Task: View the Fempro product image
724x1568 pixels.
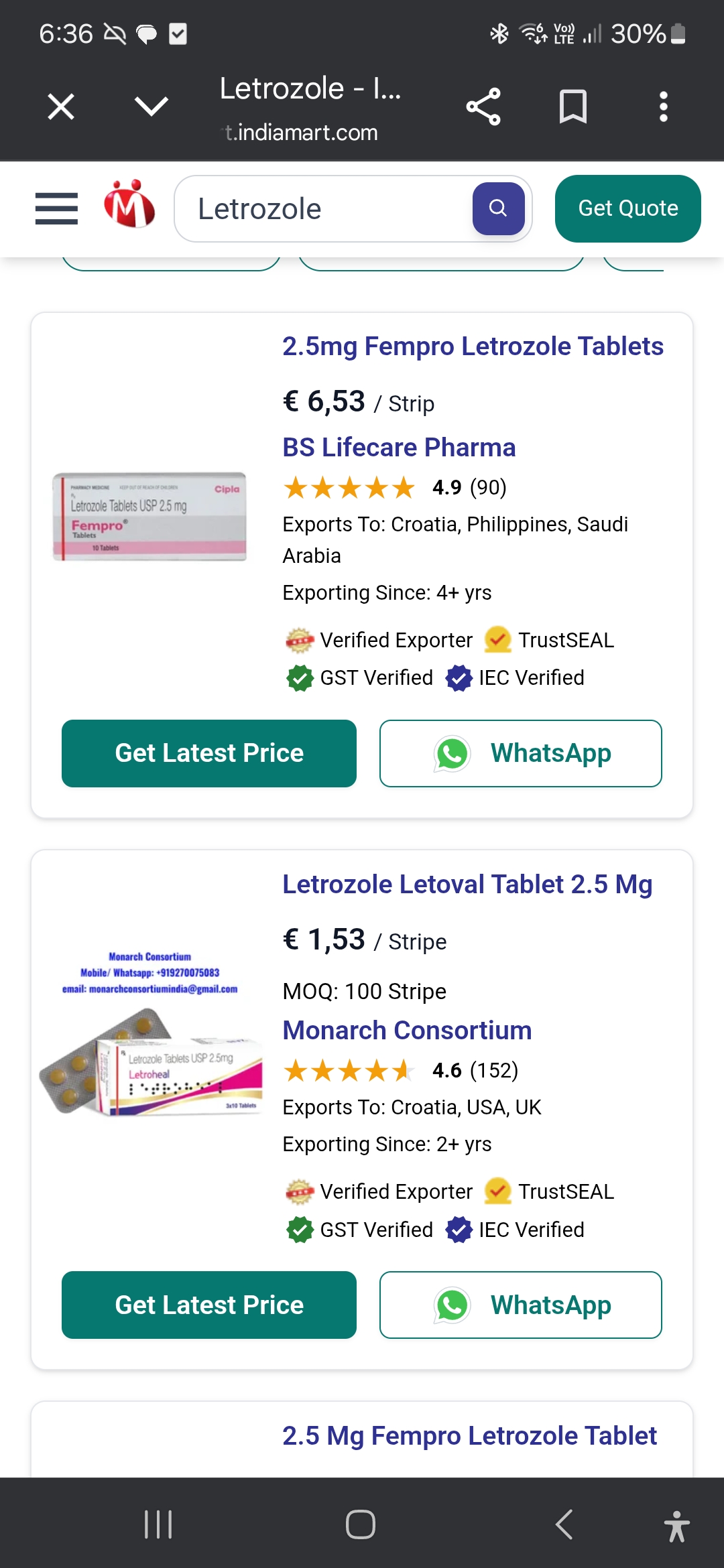Action: pyautogui.click(x=149, y=516)
